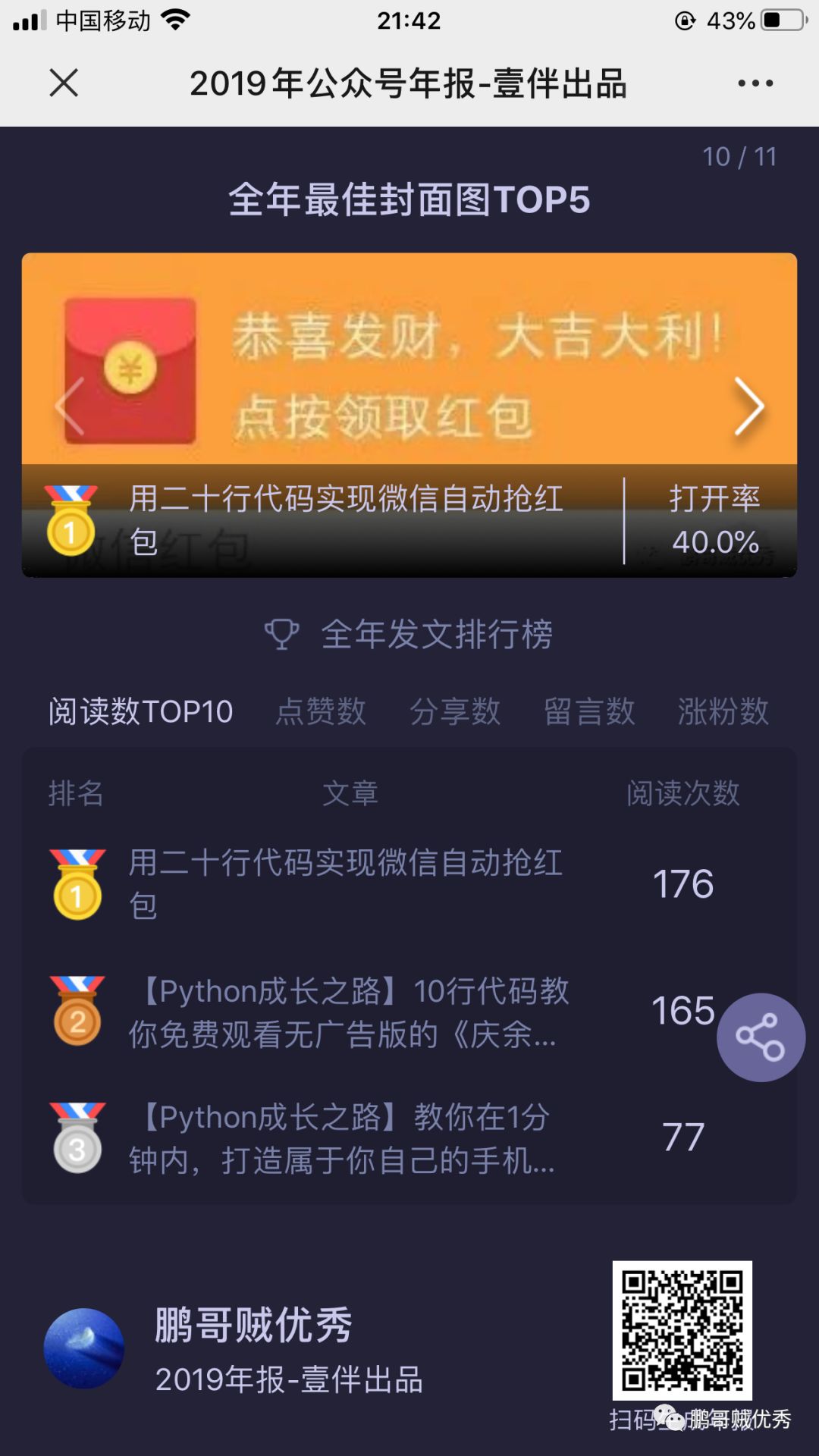Close the 2019年公众号年报 page
This screenshot has width=819, height=1456.
click(64, 83)
